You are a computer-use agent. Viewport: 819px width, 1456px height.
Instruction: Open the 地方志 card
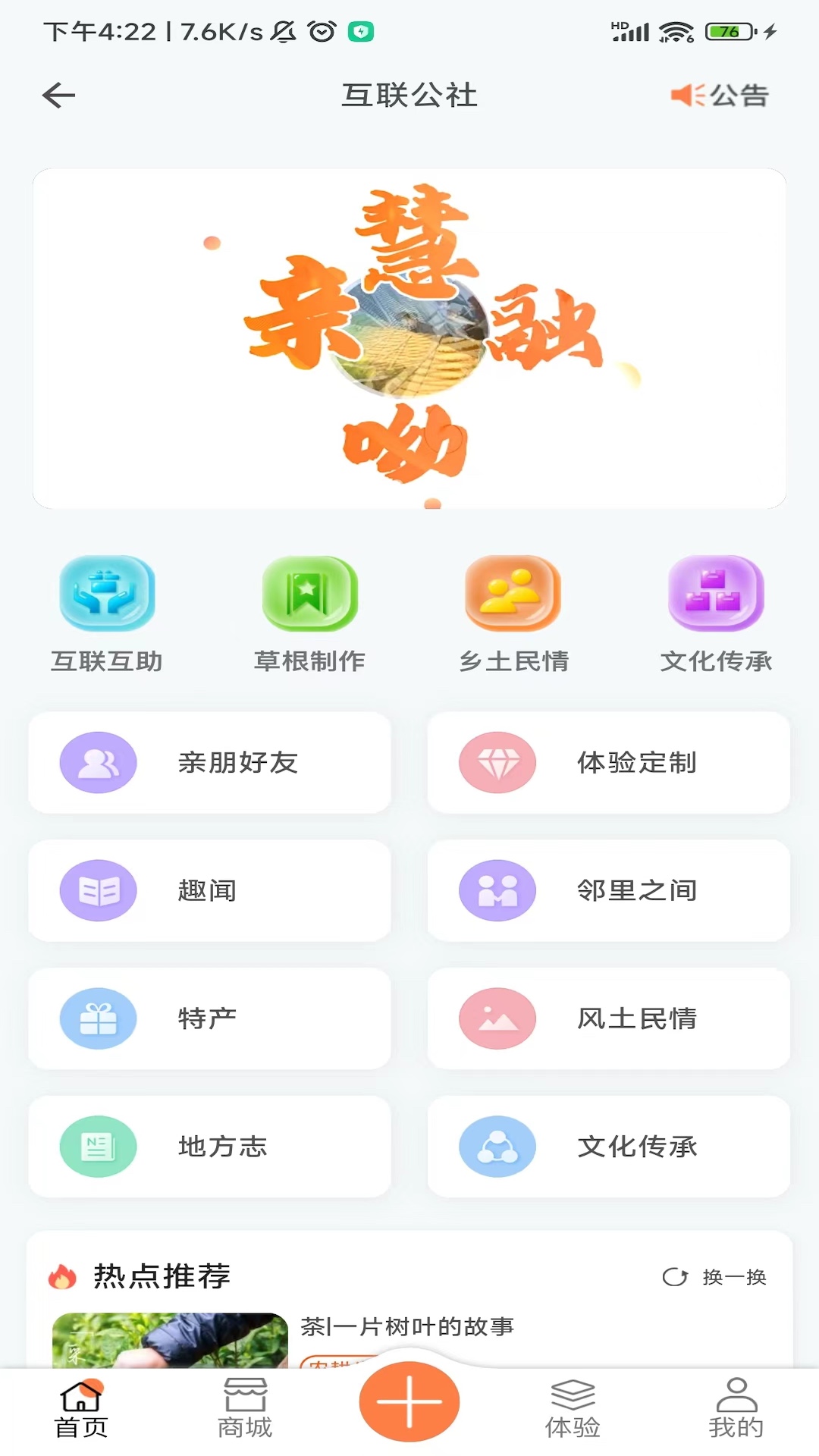(209, 1147)
